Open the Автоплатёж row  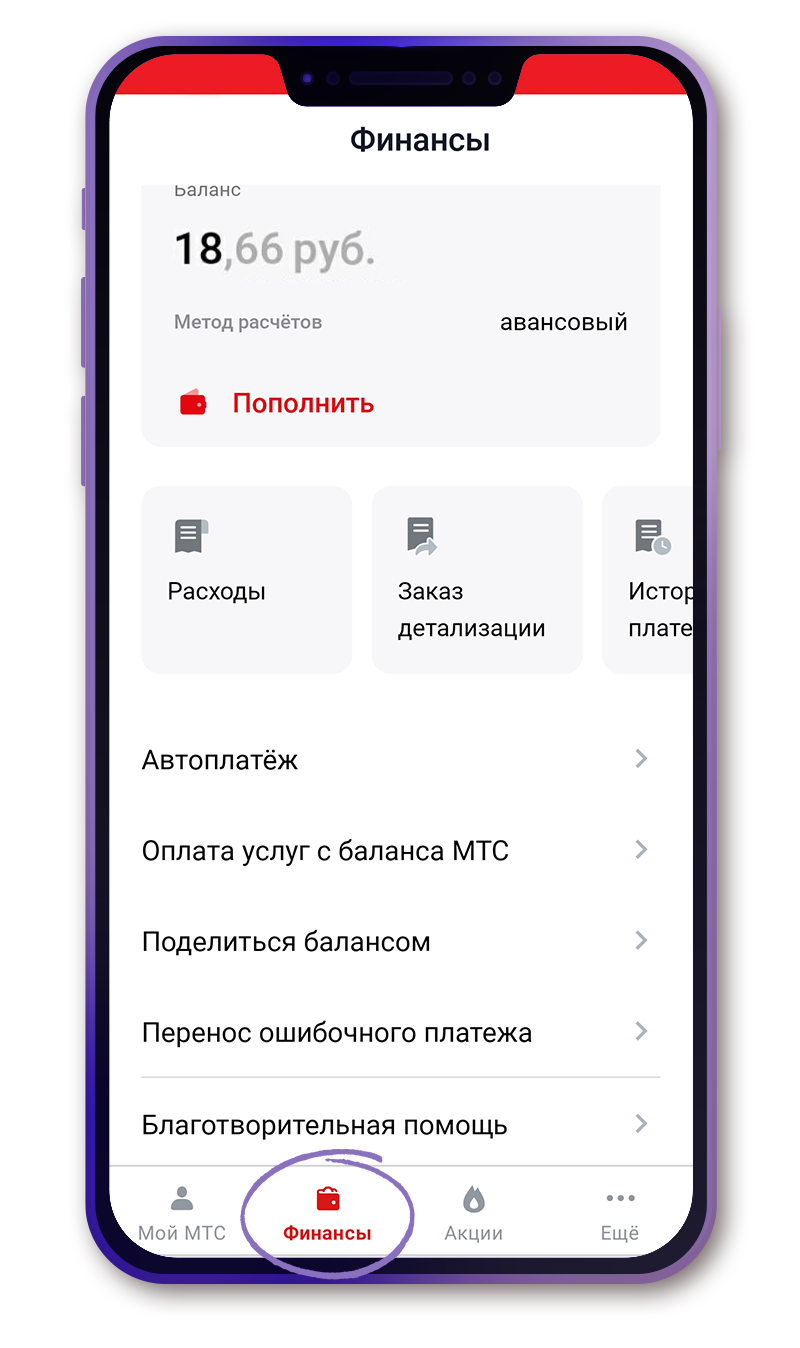point(400,760)
